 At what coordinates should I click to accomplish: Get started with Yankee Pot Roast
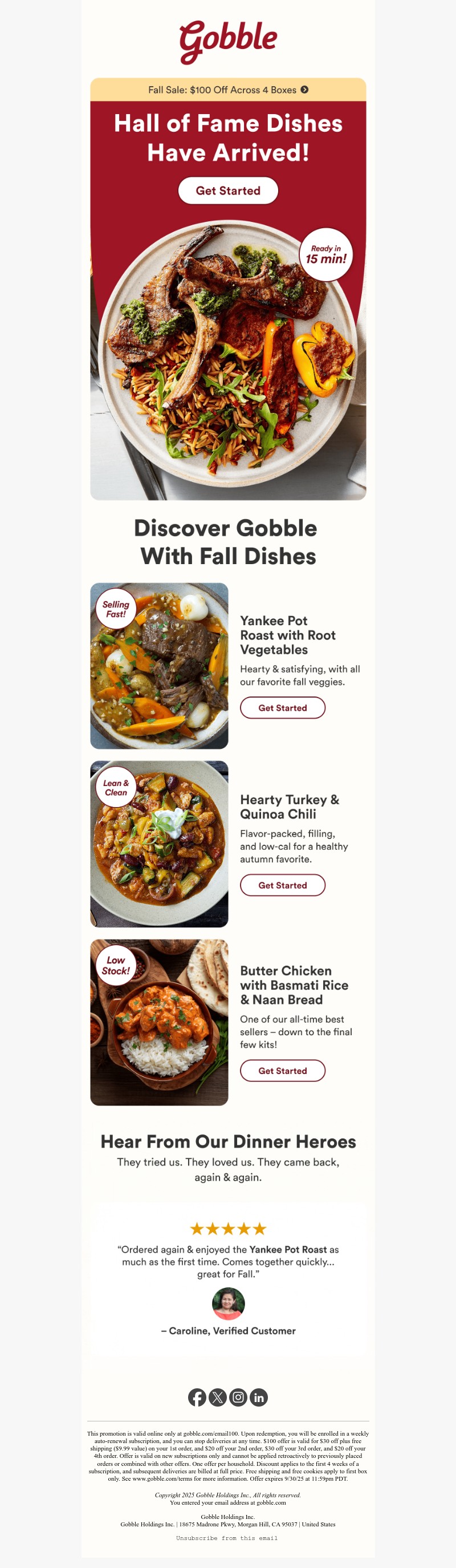[x=283, y=708]
